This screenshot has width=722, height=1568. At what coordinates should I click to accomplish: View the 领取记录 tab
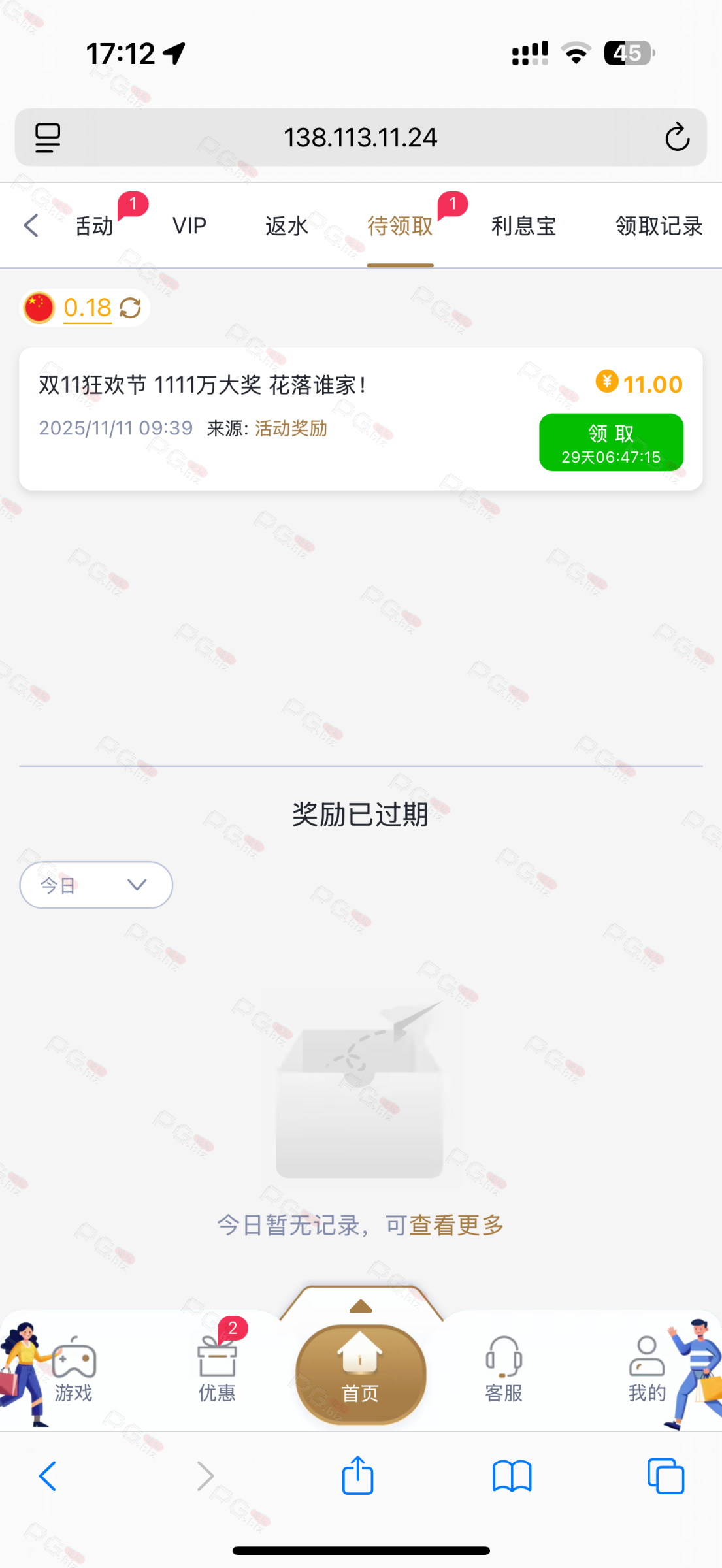pos(659,226)
